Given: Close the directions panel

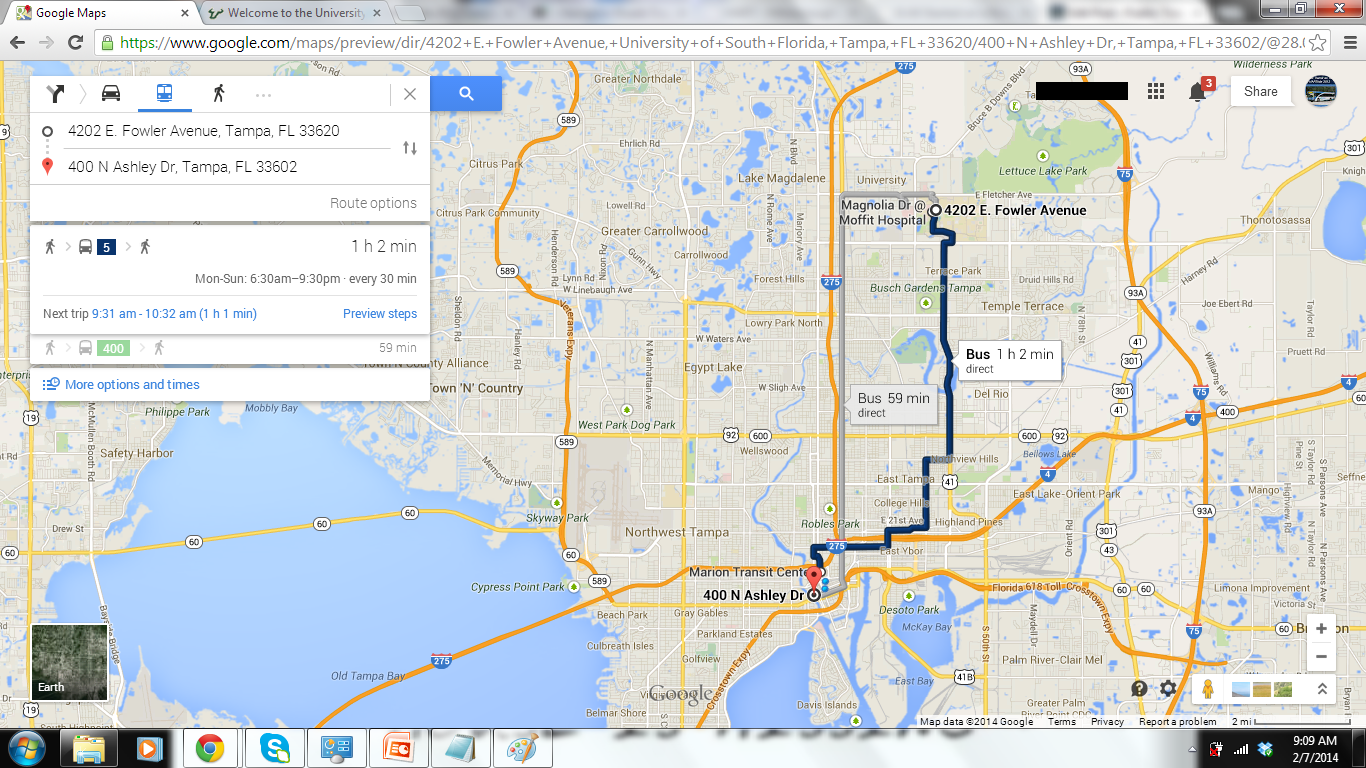Looking at the screenshot, I should tap(410, 94).
